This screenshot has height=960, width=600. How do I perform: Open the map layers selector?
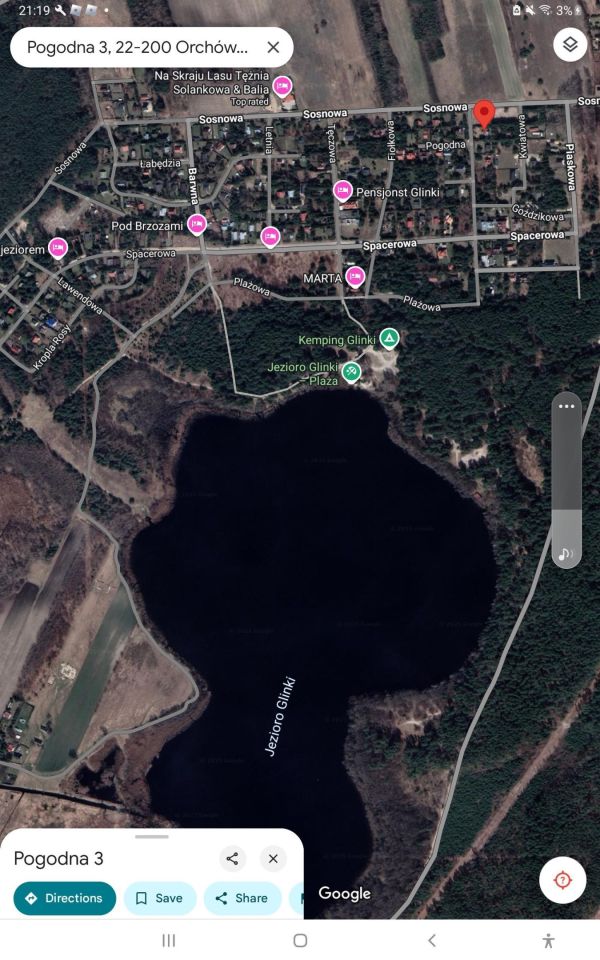pos(570,44)
